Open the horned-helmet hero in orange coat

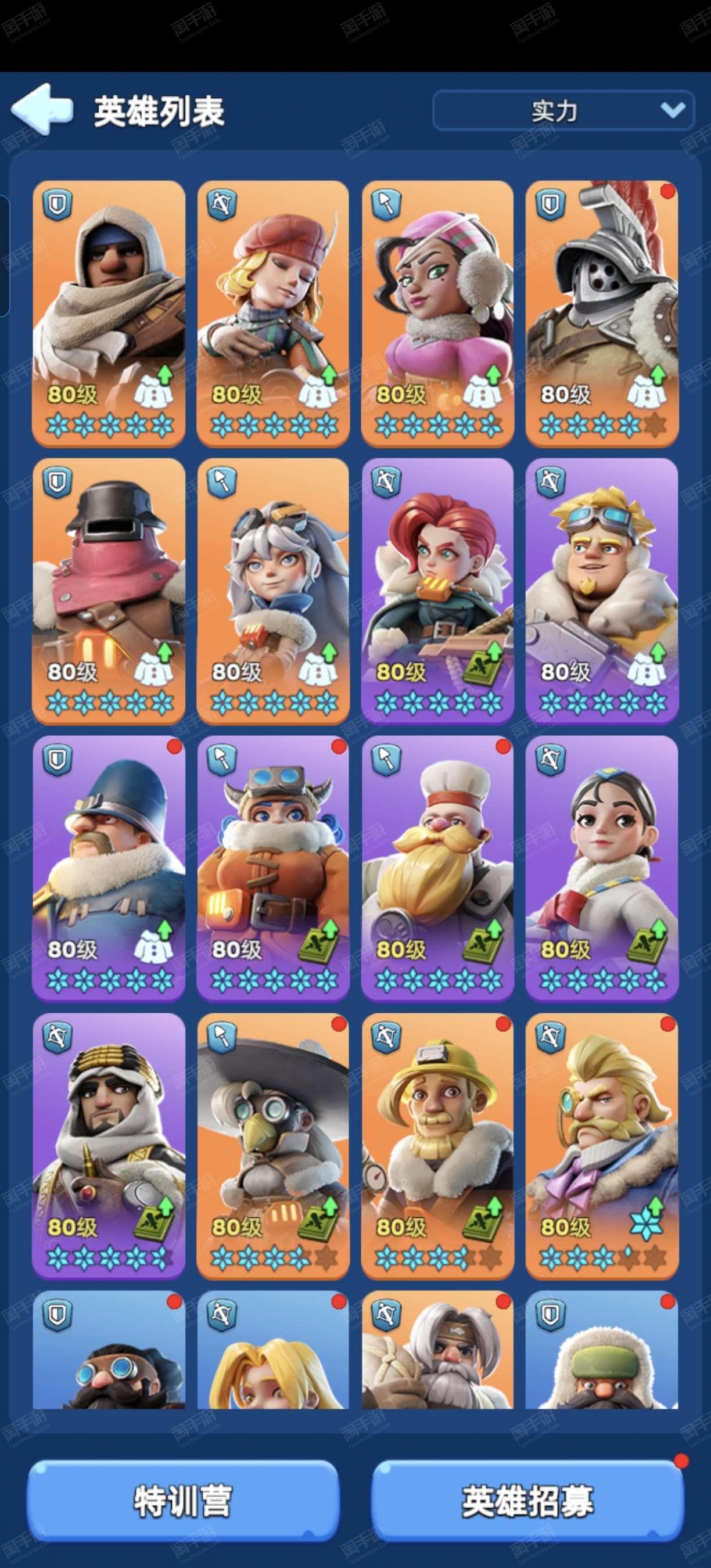[274, 869]
